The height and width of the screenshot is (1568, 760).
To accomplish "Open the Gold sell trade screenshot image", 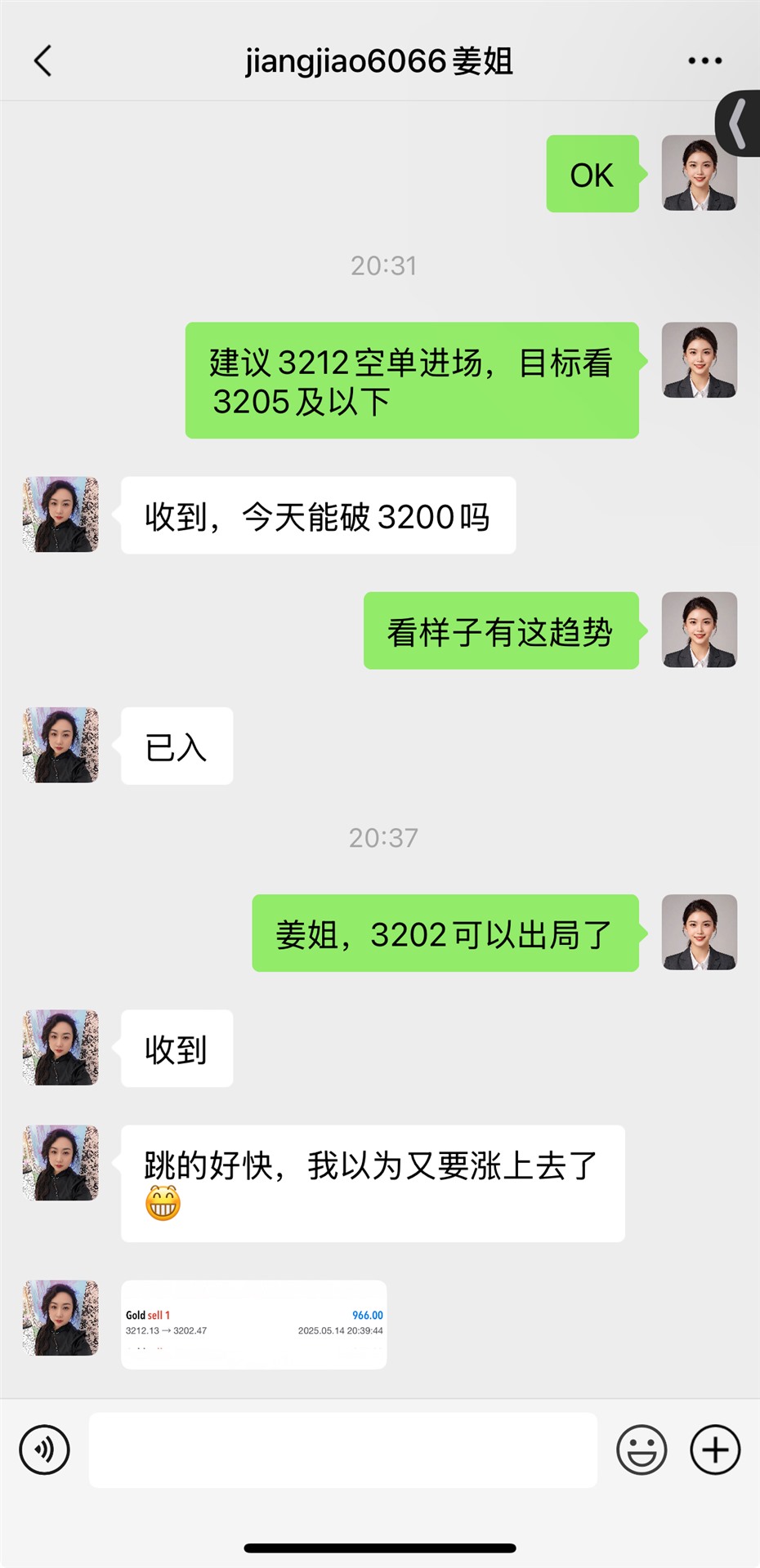I will pos(253,1324).
